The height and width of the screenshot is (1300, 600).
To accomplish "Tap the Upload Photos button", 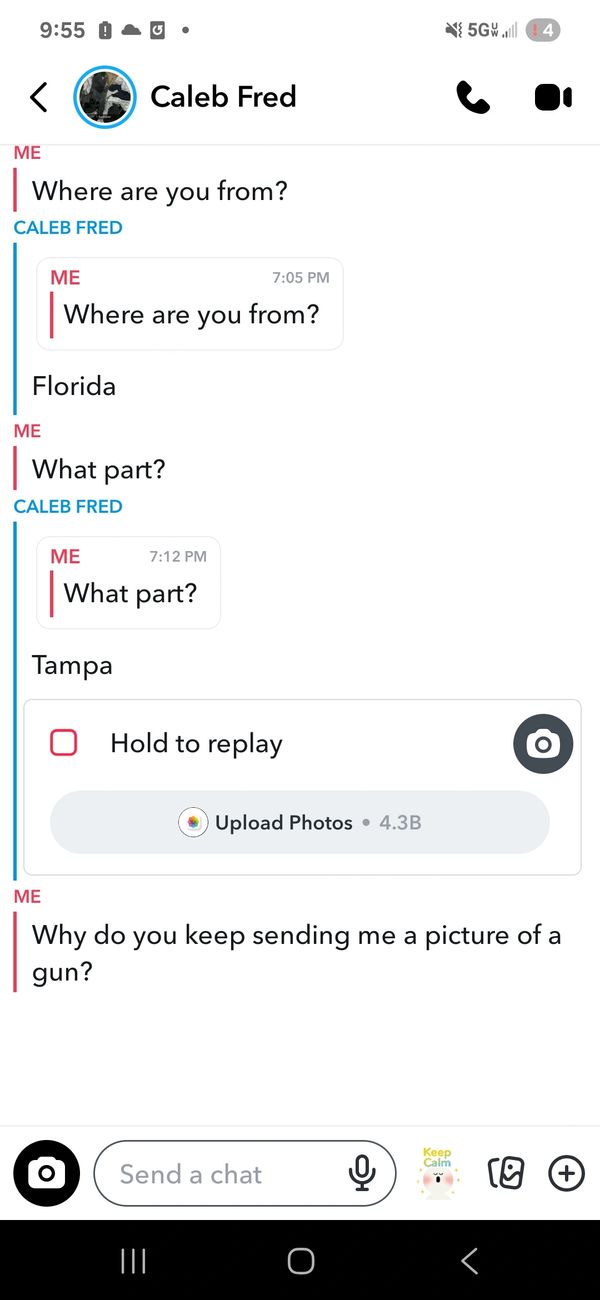I will coord(299,822).
